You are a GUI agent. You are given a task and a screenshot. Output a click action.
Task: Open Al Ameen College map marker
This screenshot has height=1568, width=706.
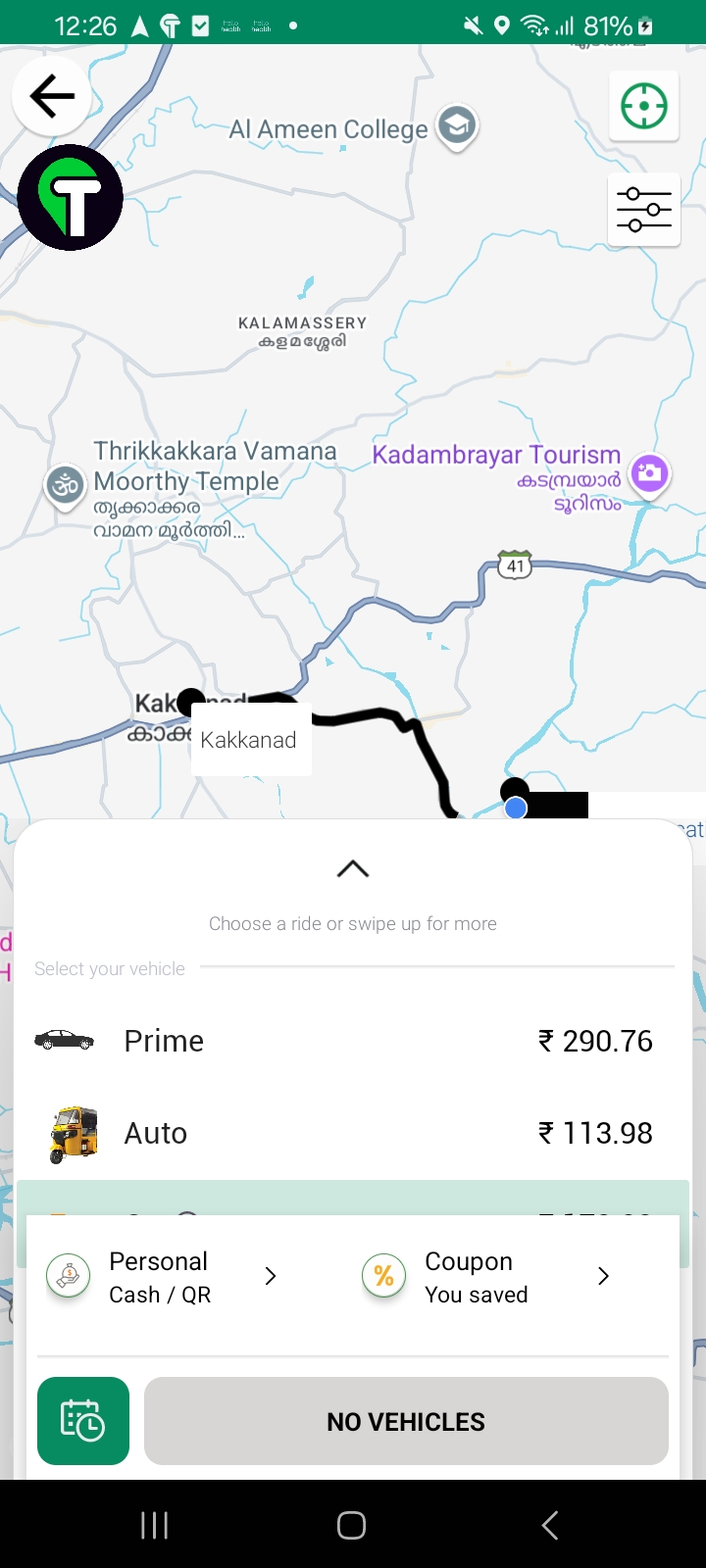456,126
